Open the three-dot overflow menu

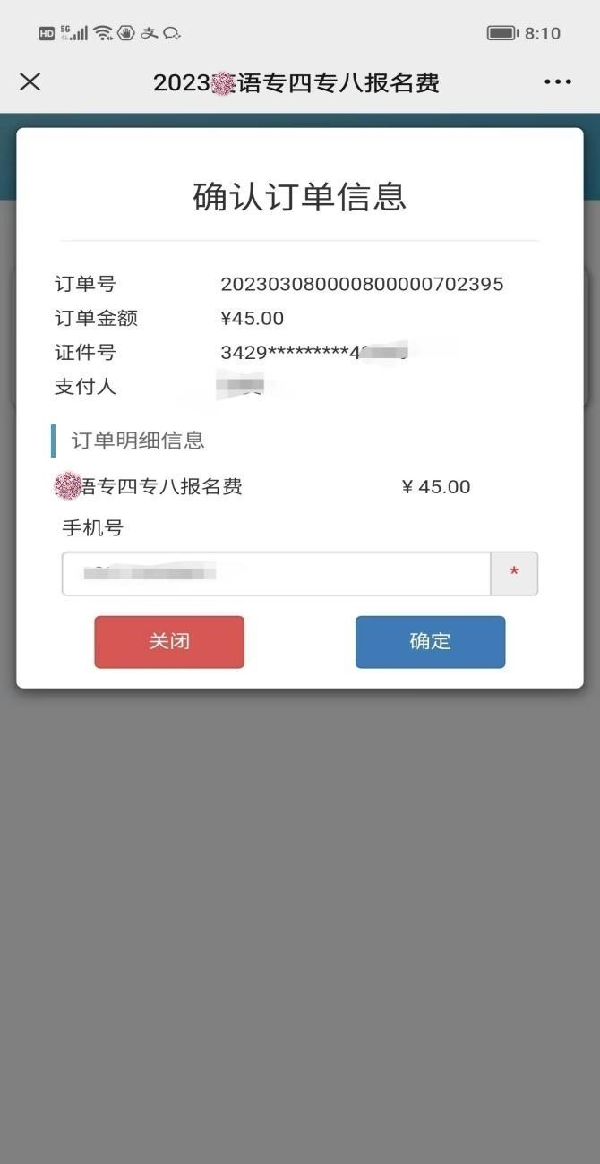(558, 82)
